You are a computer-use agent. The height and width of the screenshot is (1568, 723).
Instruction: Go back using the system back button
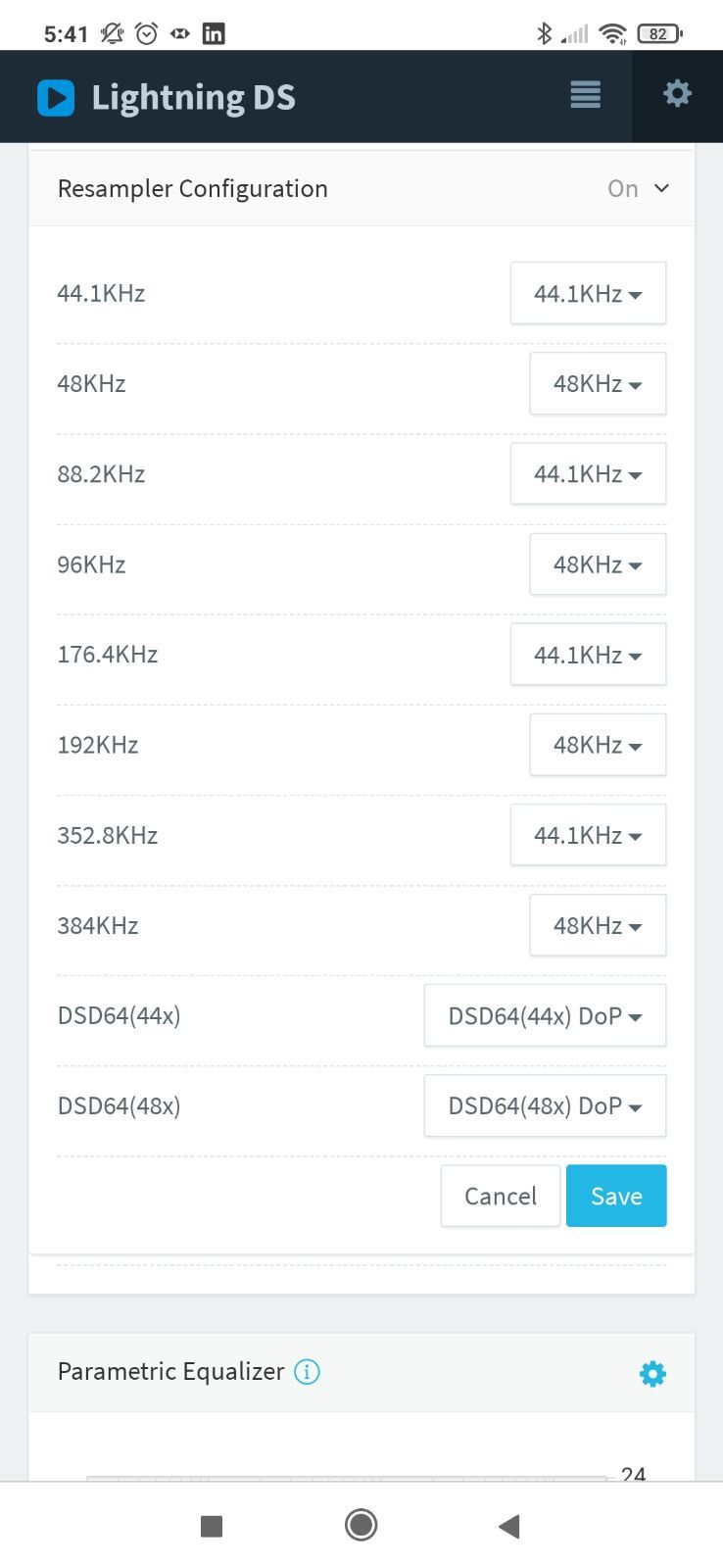pos(508,1526)
